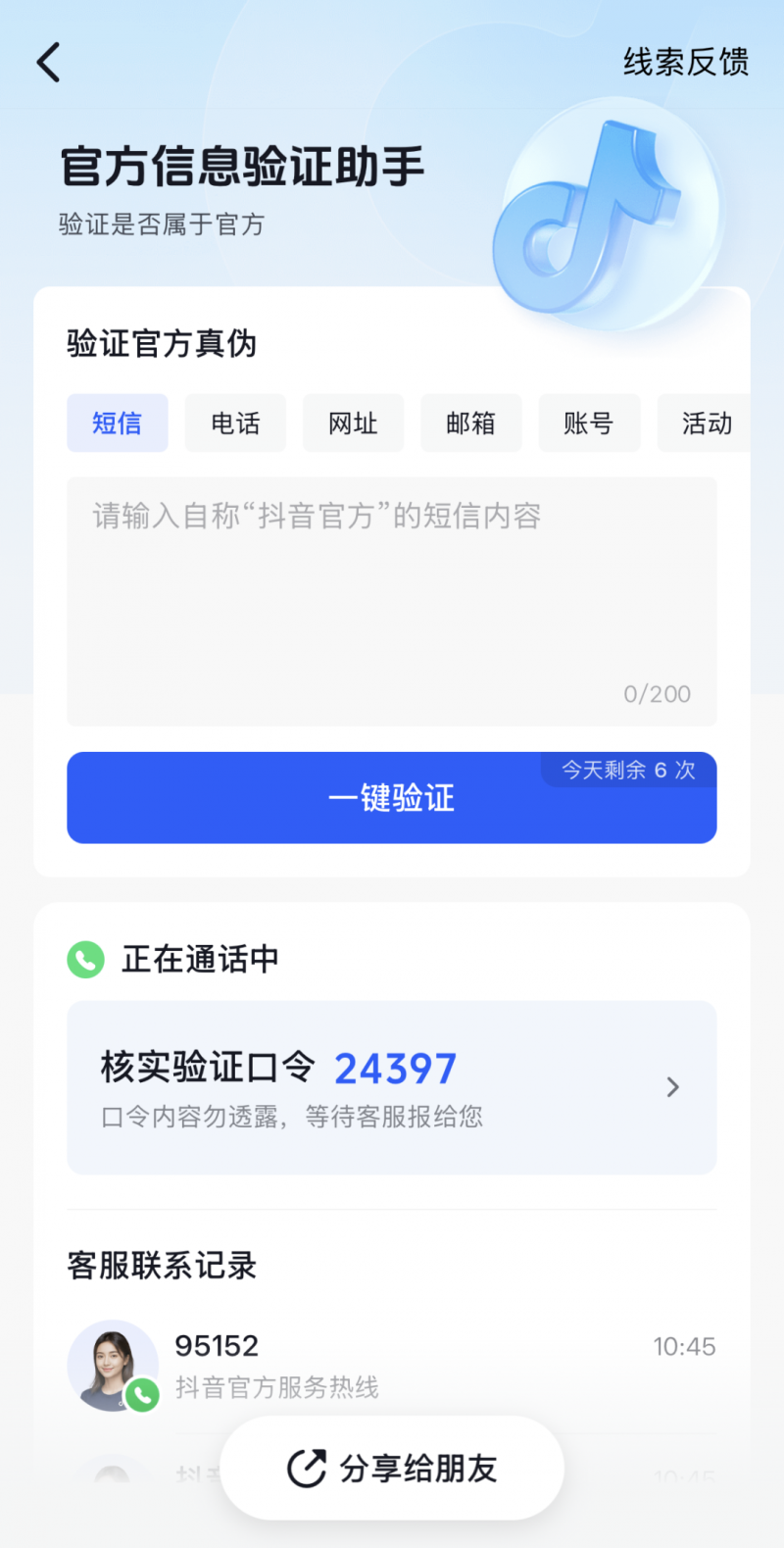Tap the green phone icon beside 正在通话中
The width and height of the screenshot is (784, 1548).
[85, 960]
